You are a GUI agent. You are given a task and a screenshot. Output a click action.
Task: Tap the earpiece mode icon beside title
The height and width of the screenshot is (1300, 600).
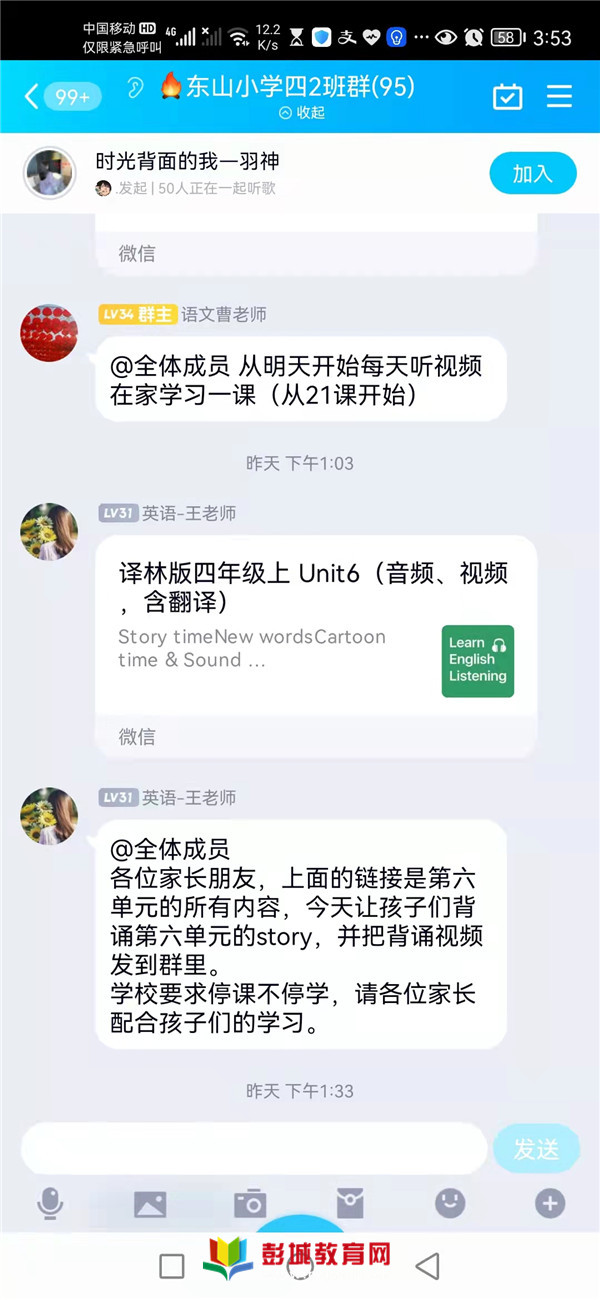135,88
